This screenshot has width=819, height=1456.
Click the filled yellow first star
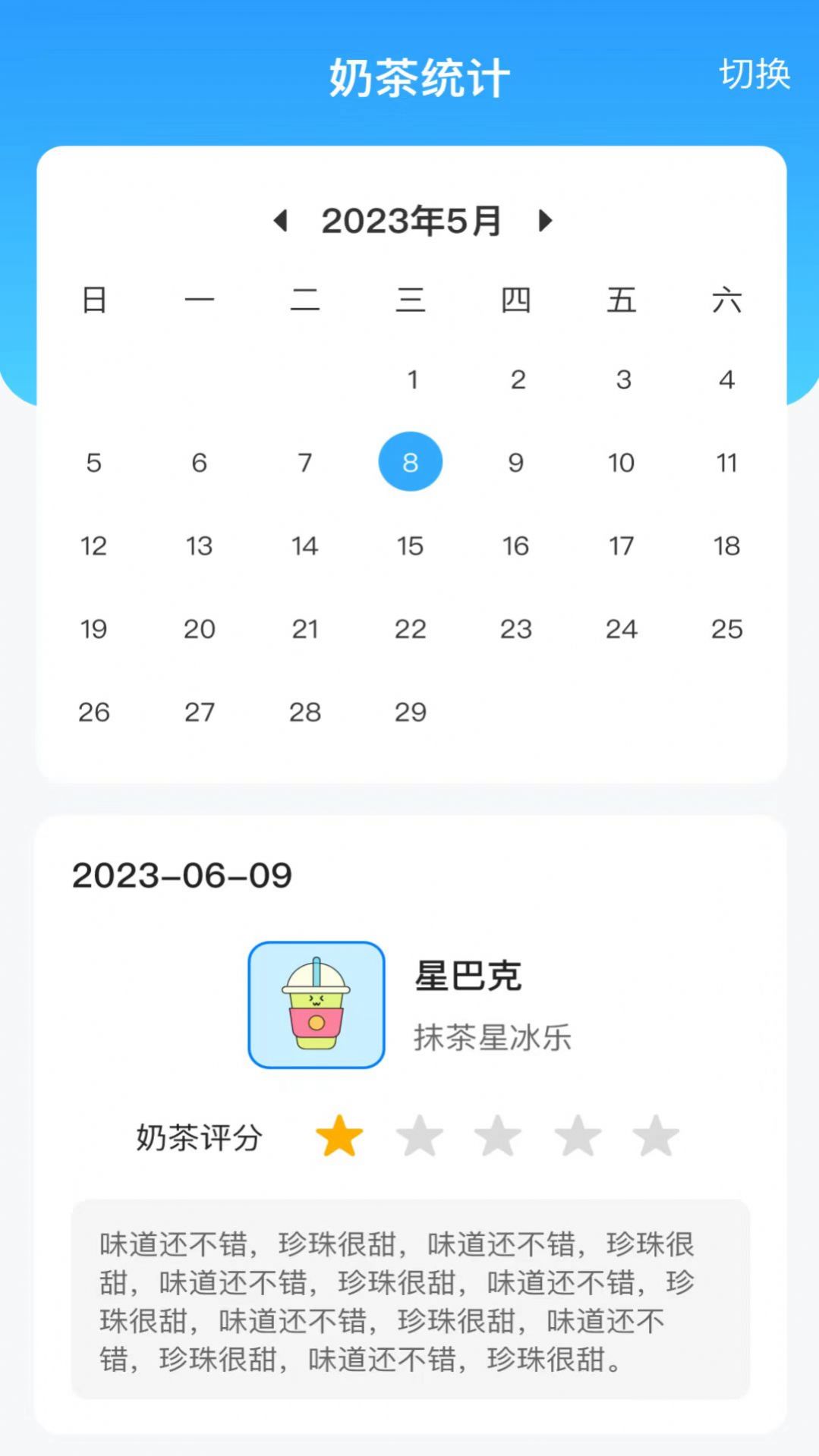pyautogui.click(x=341, y=1134)
